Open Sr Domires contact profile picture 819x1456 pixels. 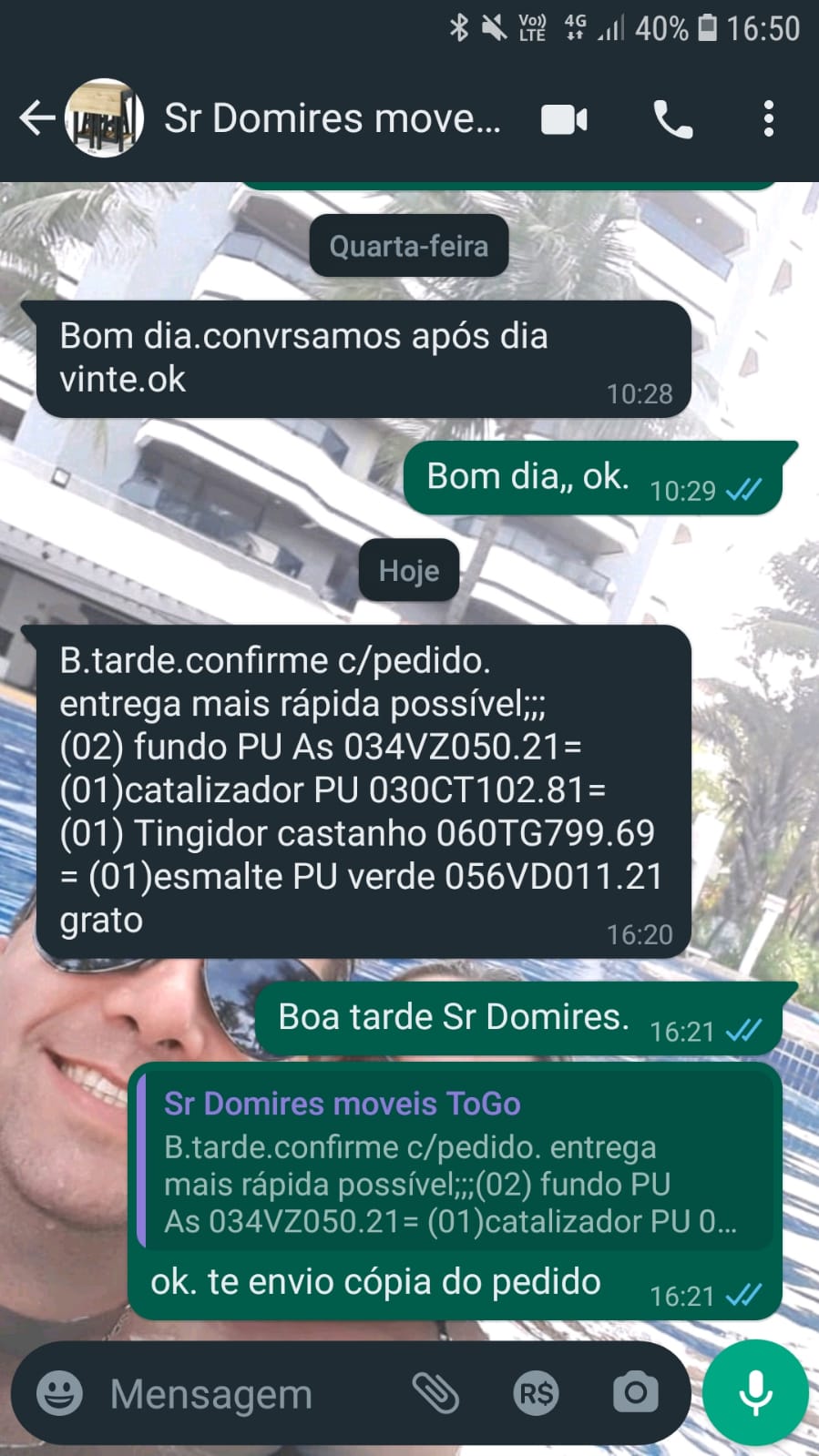[105, 118]
